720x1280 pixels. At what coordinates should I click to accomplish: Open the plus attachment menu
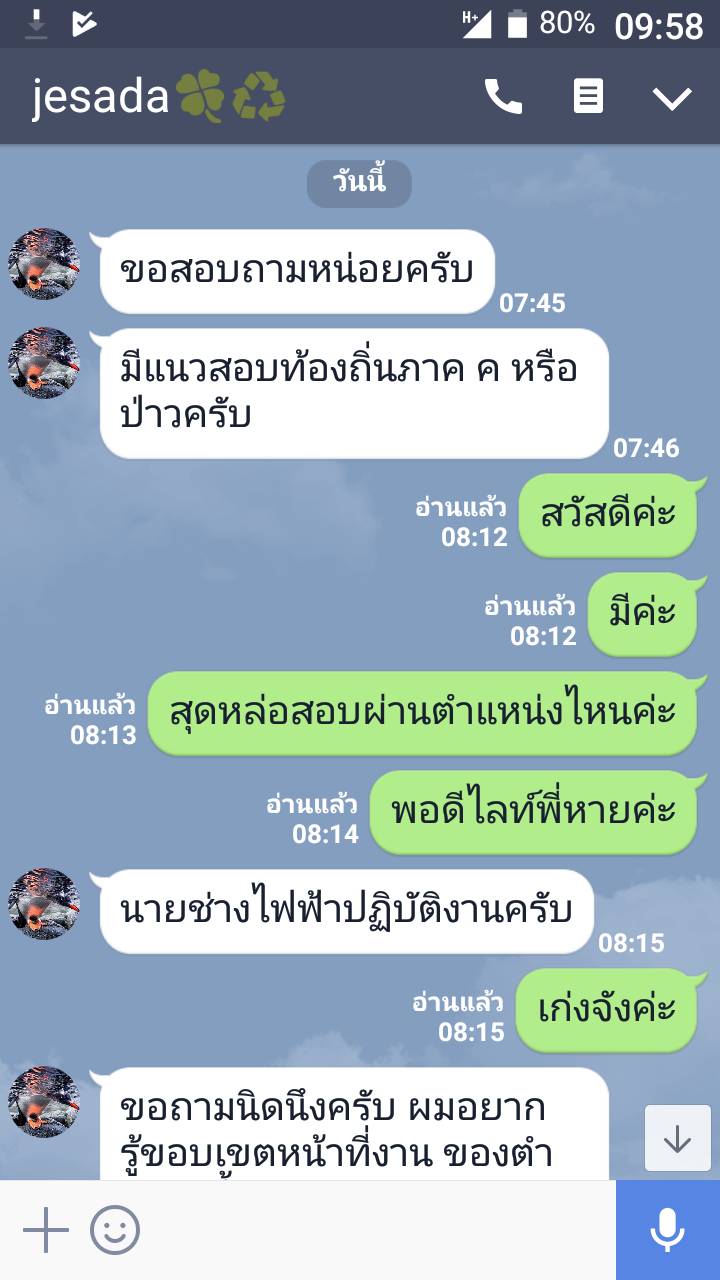point(45,1230)
